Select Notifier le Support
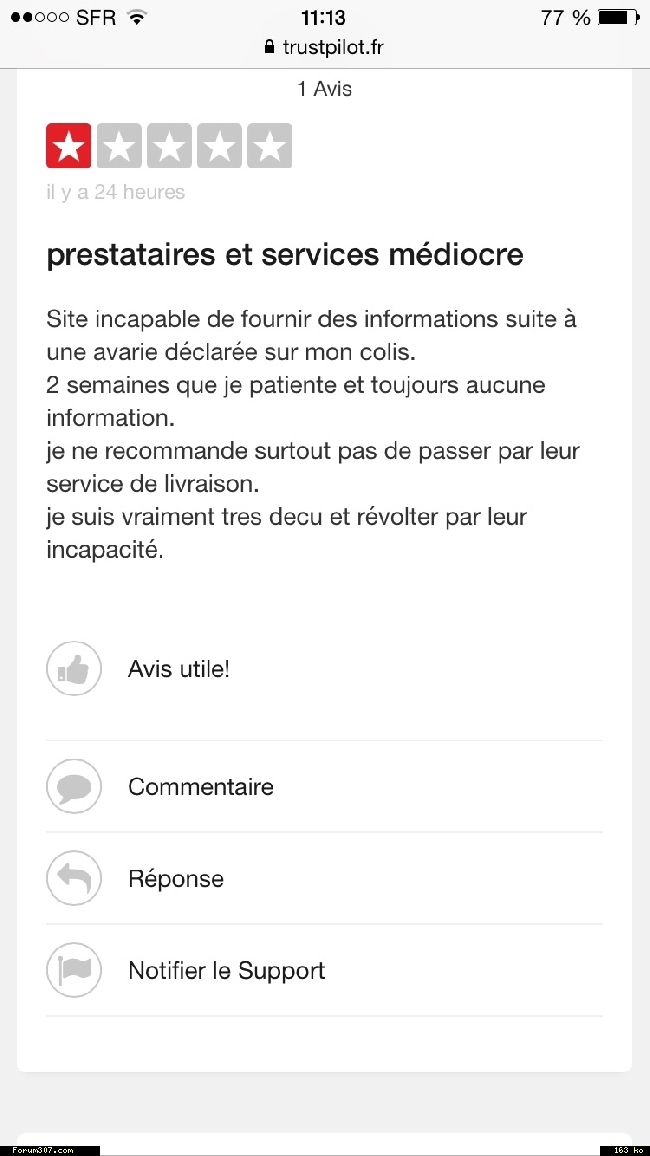The image size is (650, 1156). click(324, 970)
